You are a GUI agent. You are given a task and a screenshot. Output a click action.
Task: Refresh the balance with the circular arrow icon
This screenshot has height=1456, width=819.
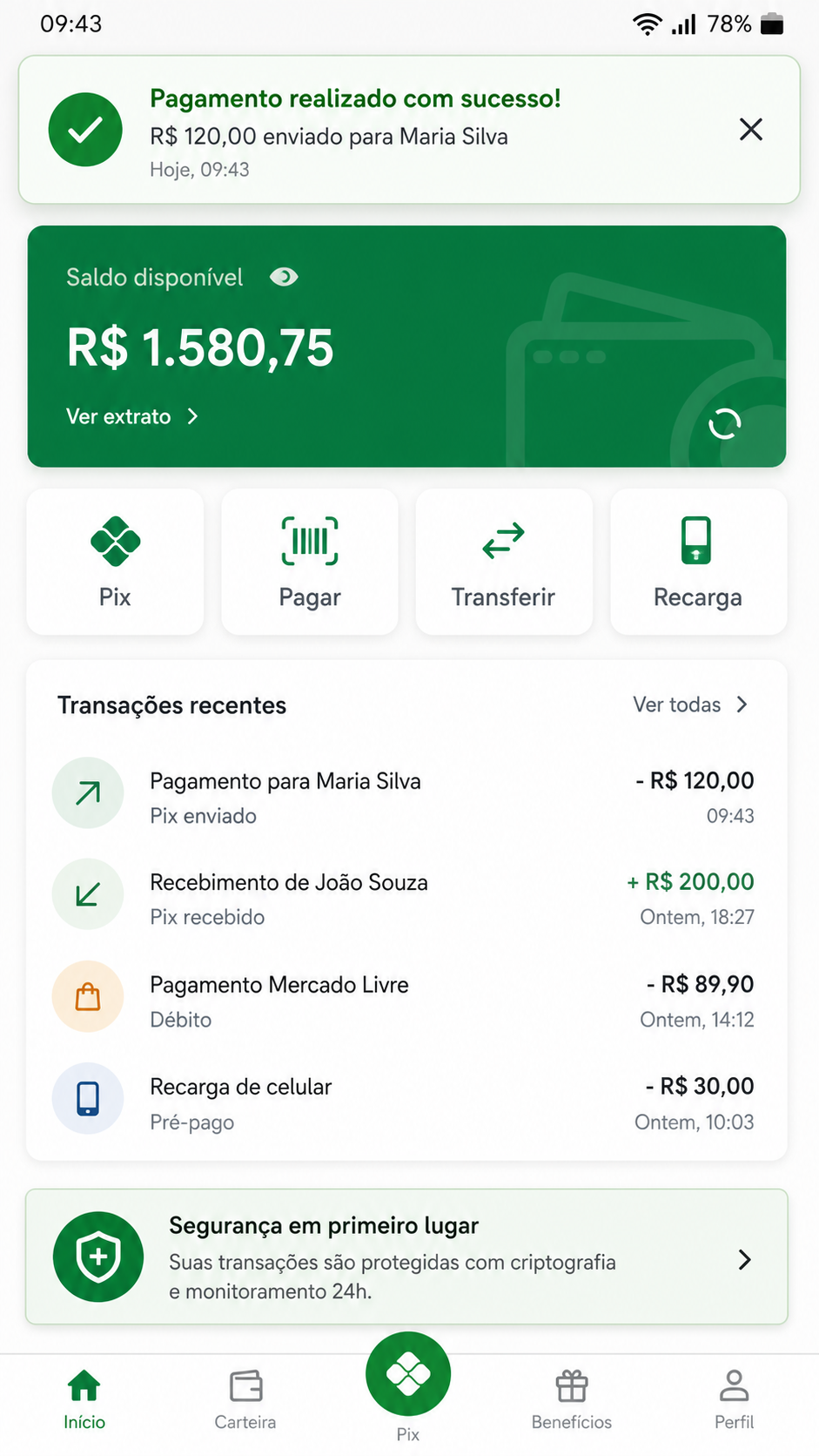point(724,424)
